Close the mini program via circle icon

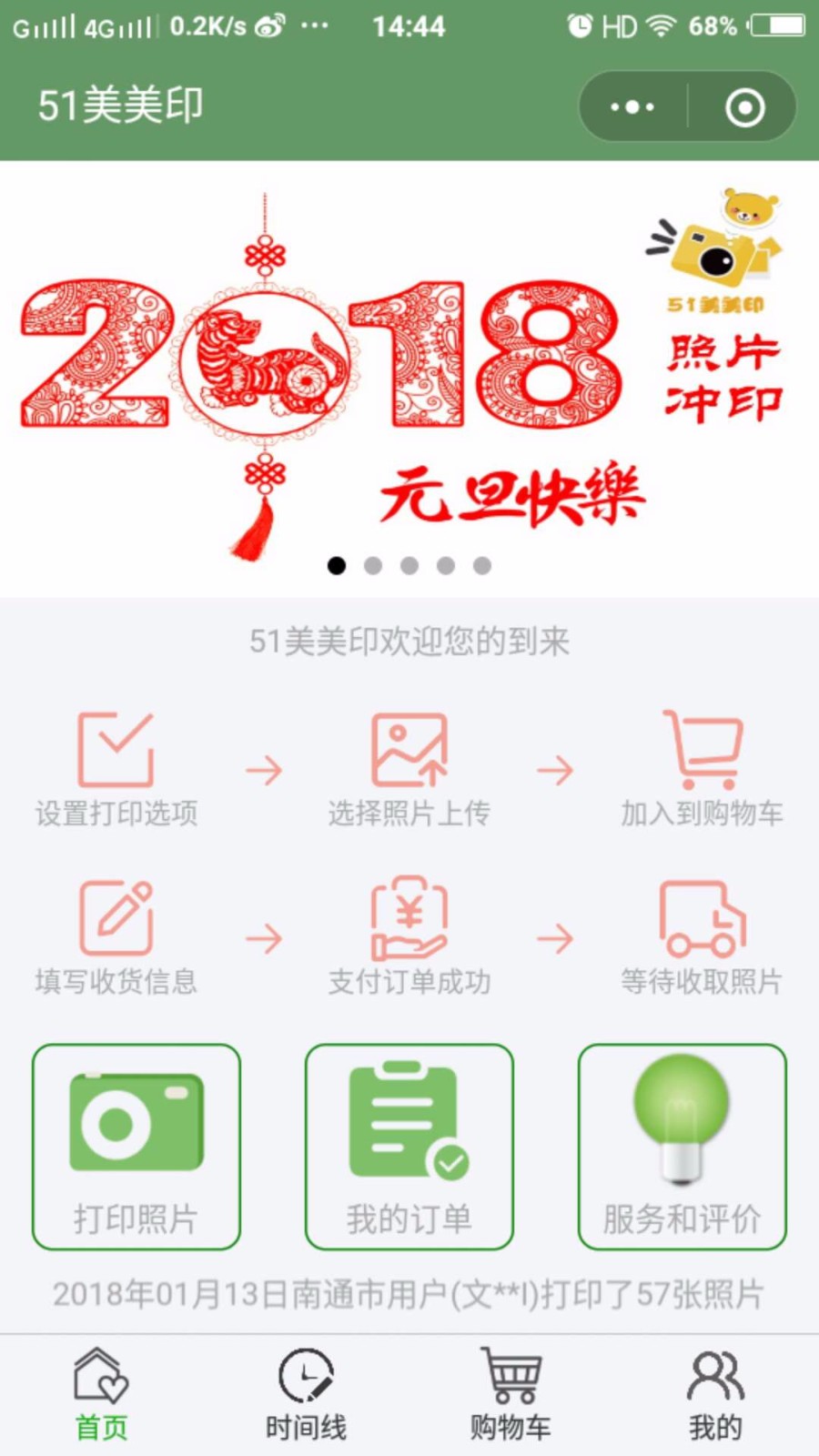pos(744,107)
